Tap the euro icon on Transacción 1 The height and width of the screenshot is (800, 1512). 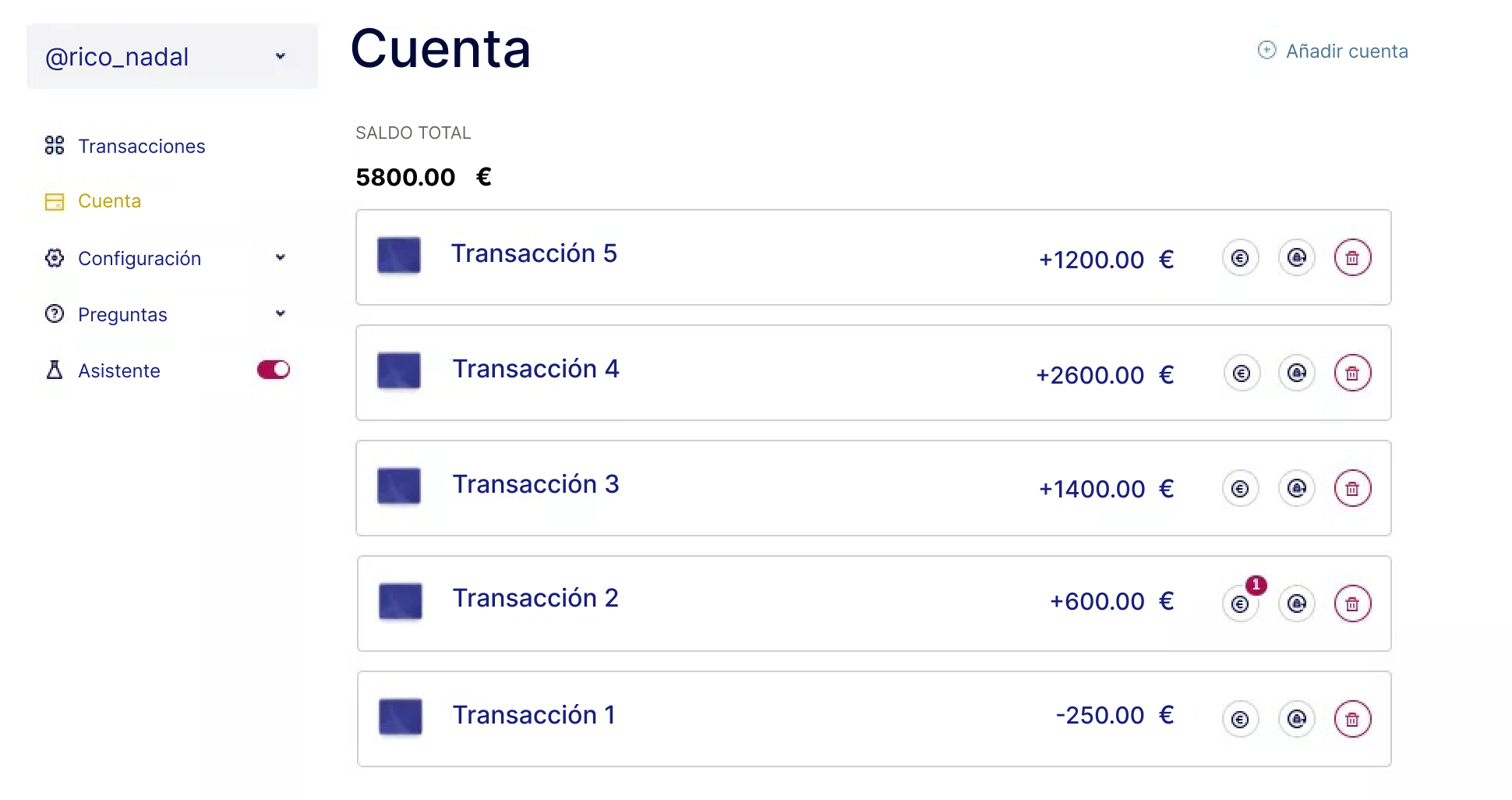[1241, 719]
